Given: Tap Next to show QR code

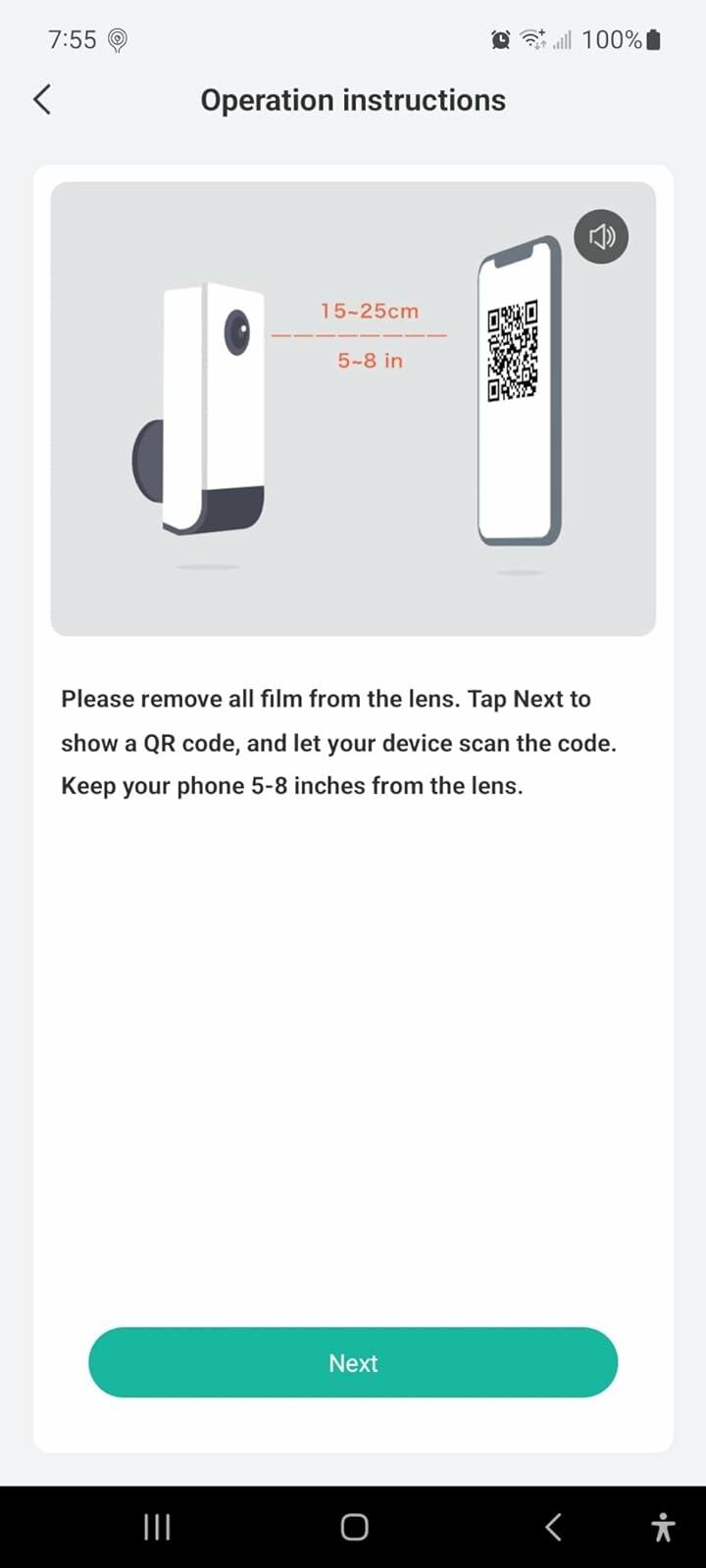Looking at the screenshot, I should 353,1362.
